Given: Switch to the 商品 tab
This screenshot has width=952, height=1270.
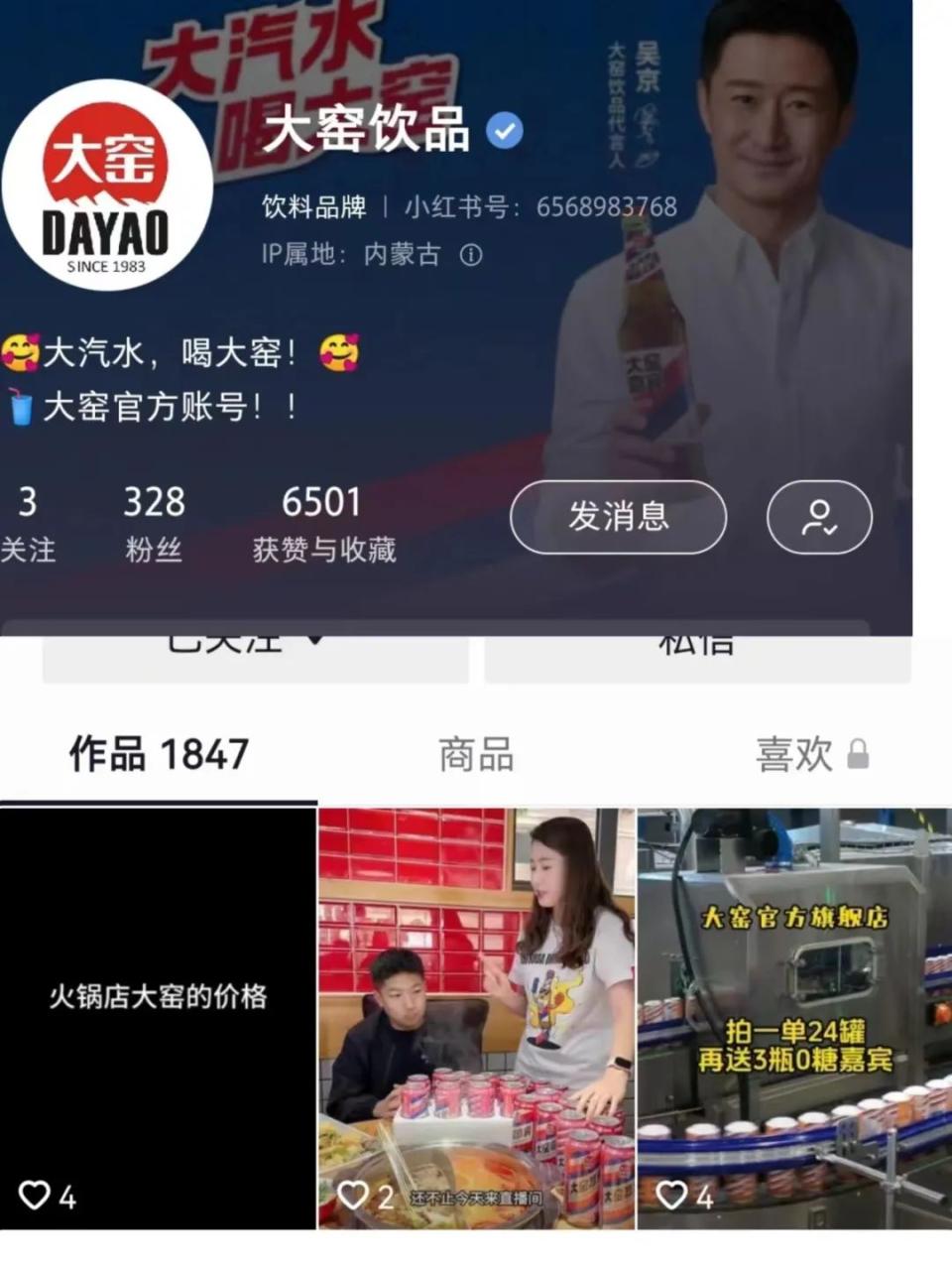Looking at the screenshot, I should [476, 755].
